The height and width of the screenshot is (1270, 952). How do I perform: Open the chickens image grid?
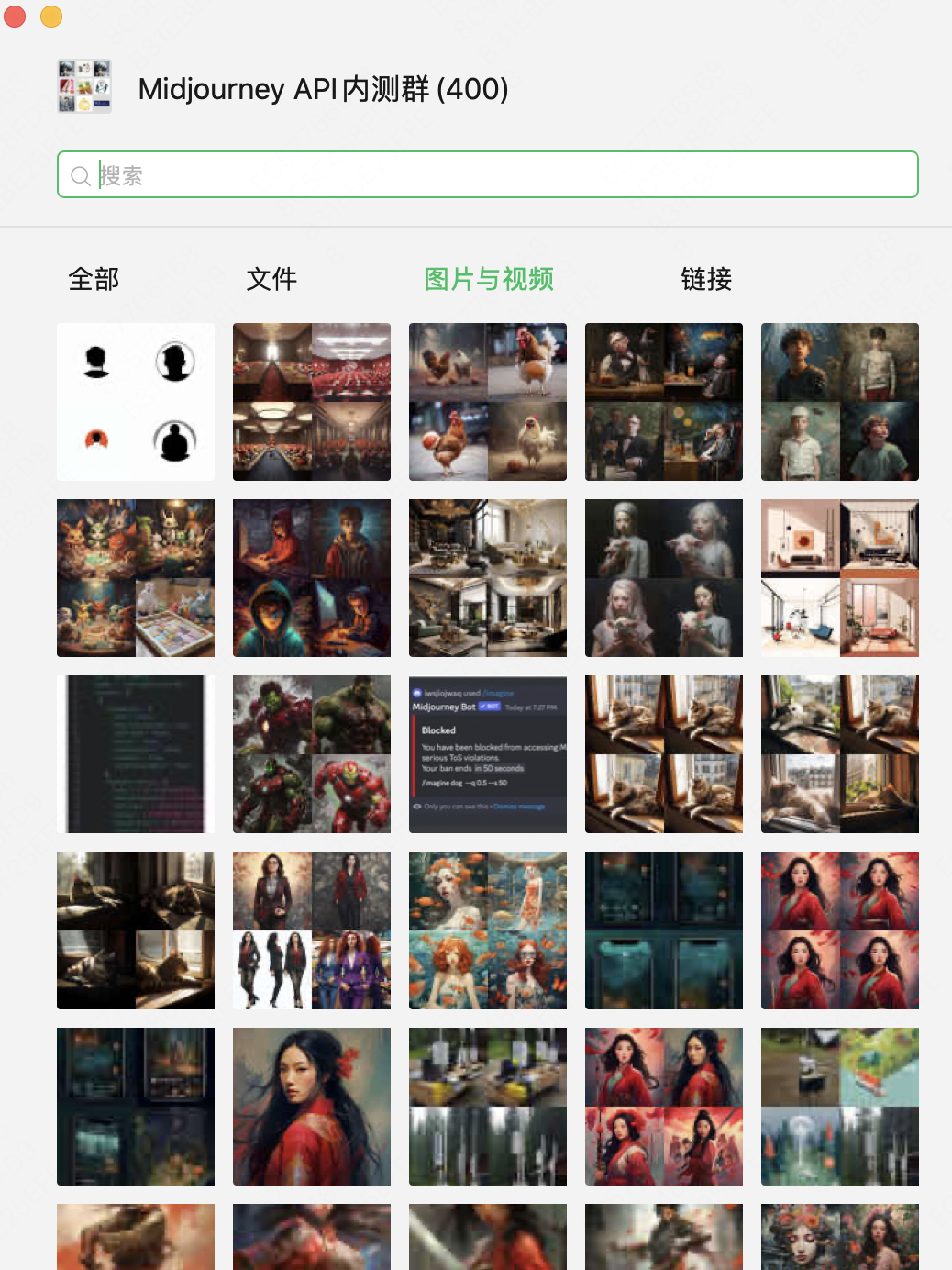pos(488,402)
